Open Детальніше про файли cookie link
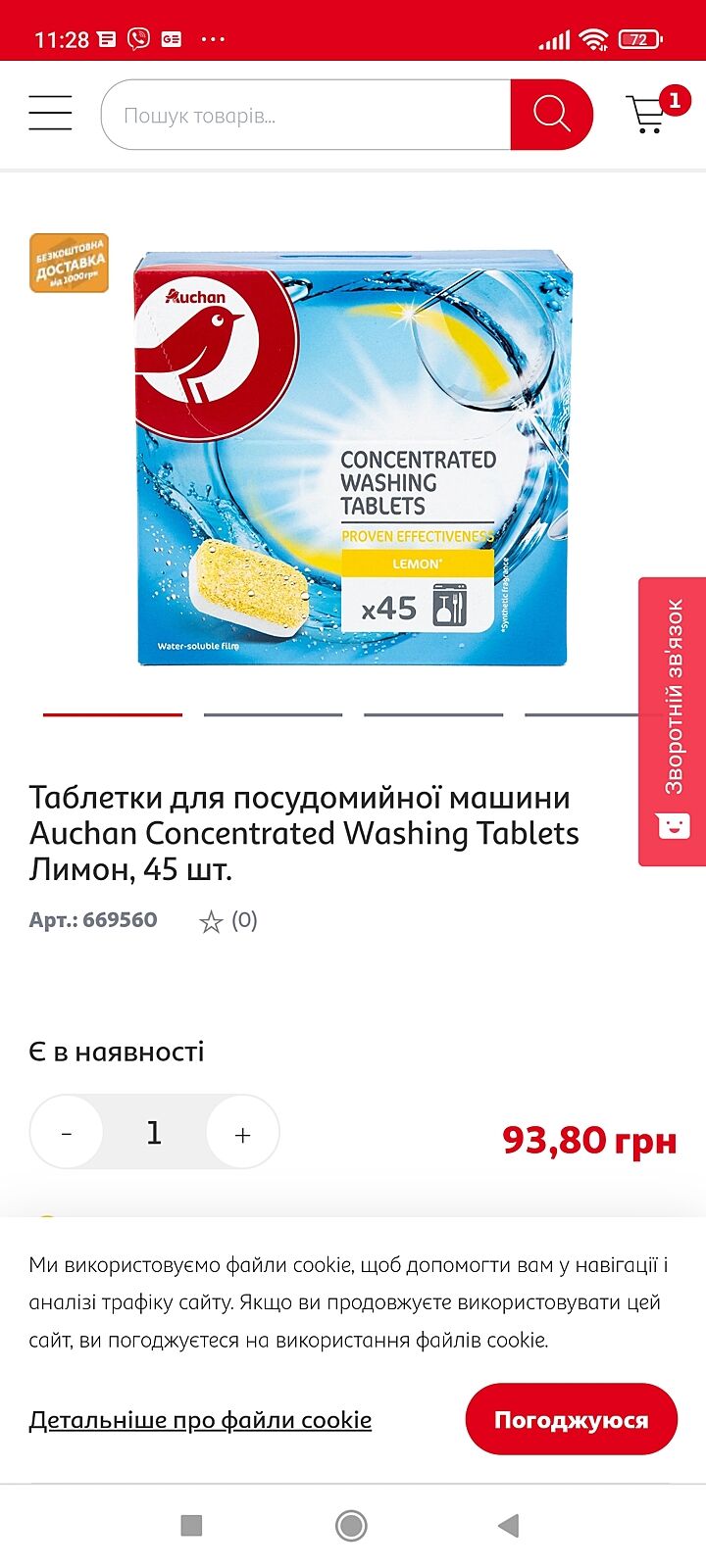The width and height of the screenshot is (706, 1568). pos(200,1420)
